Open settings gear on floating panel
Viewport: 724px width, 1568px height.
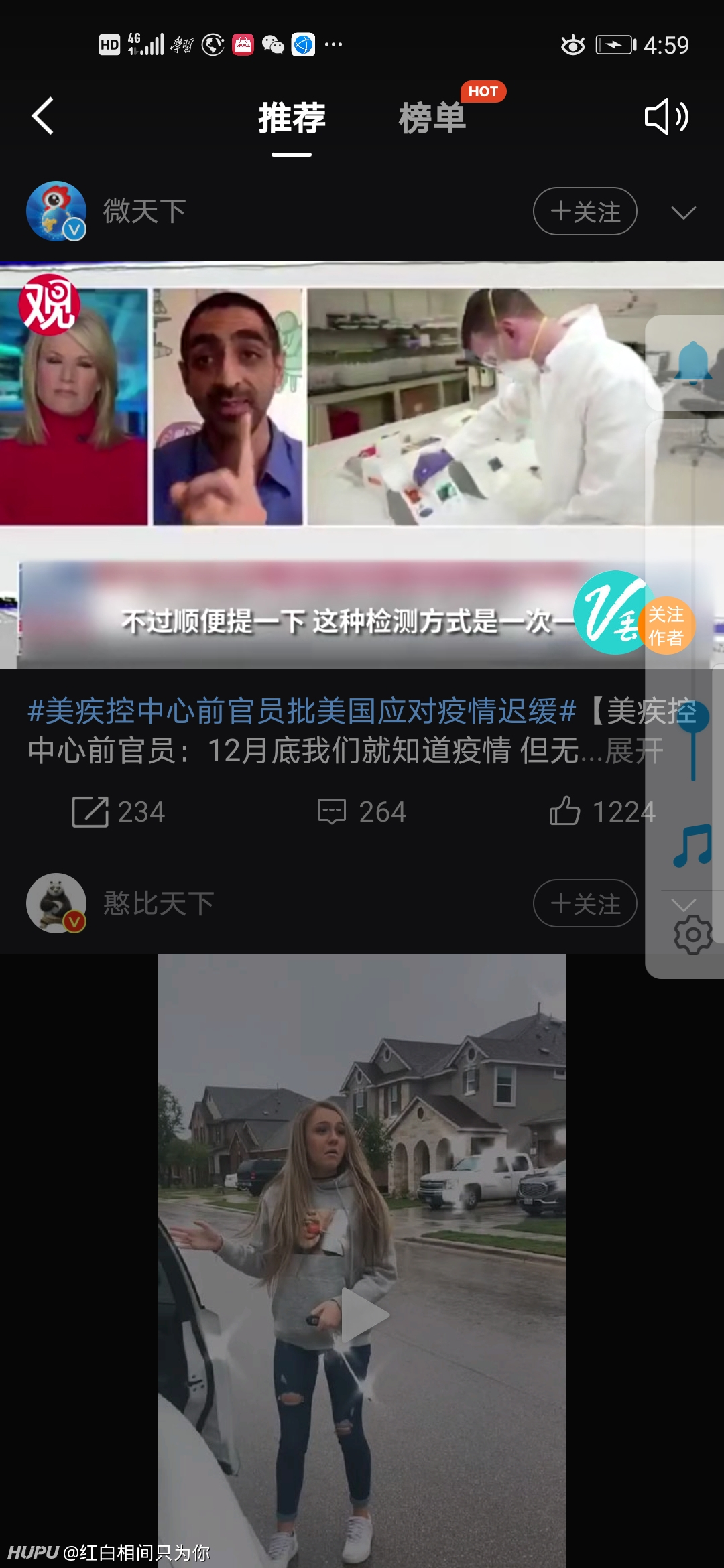pos(693,935)
